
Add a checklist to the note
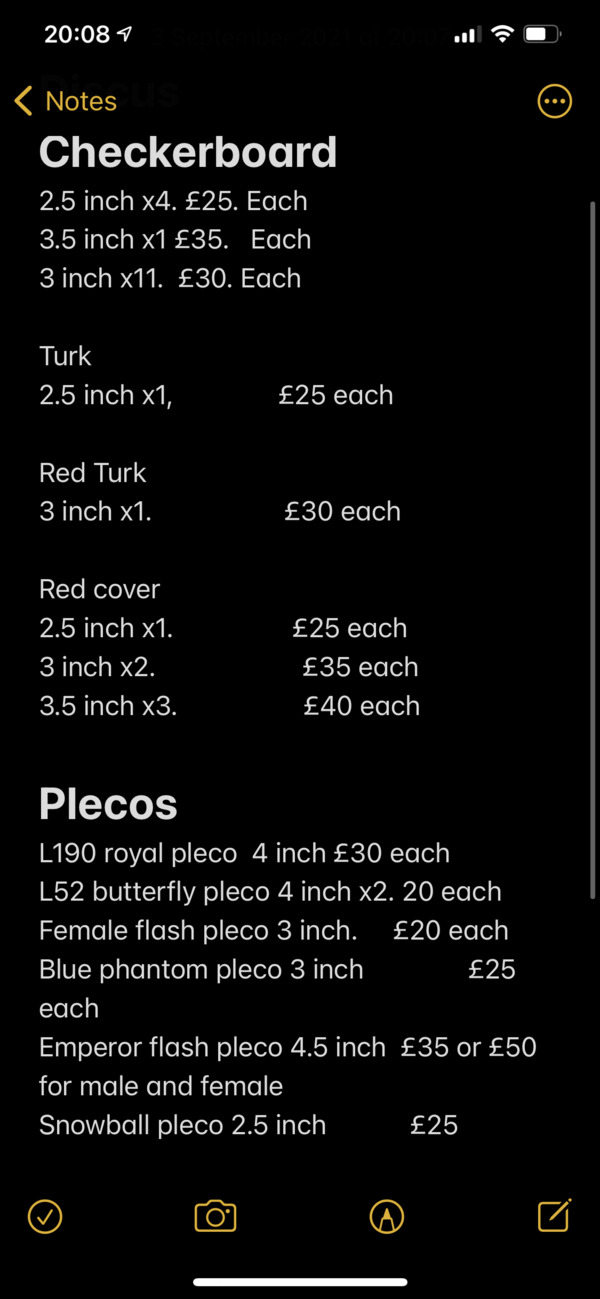pos(45,1216)
